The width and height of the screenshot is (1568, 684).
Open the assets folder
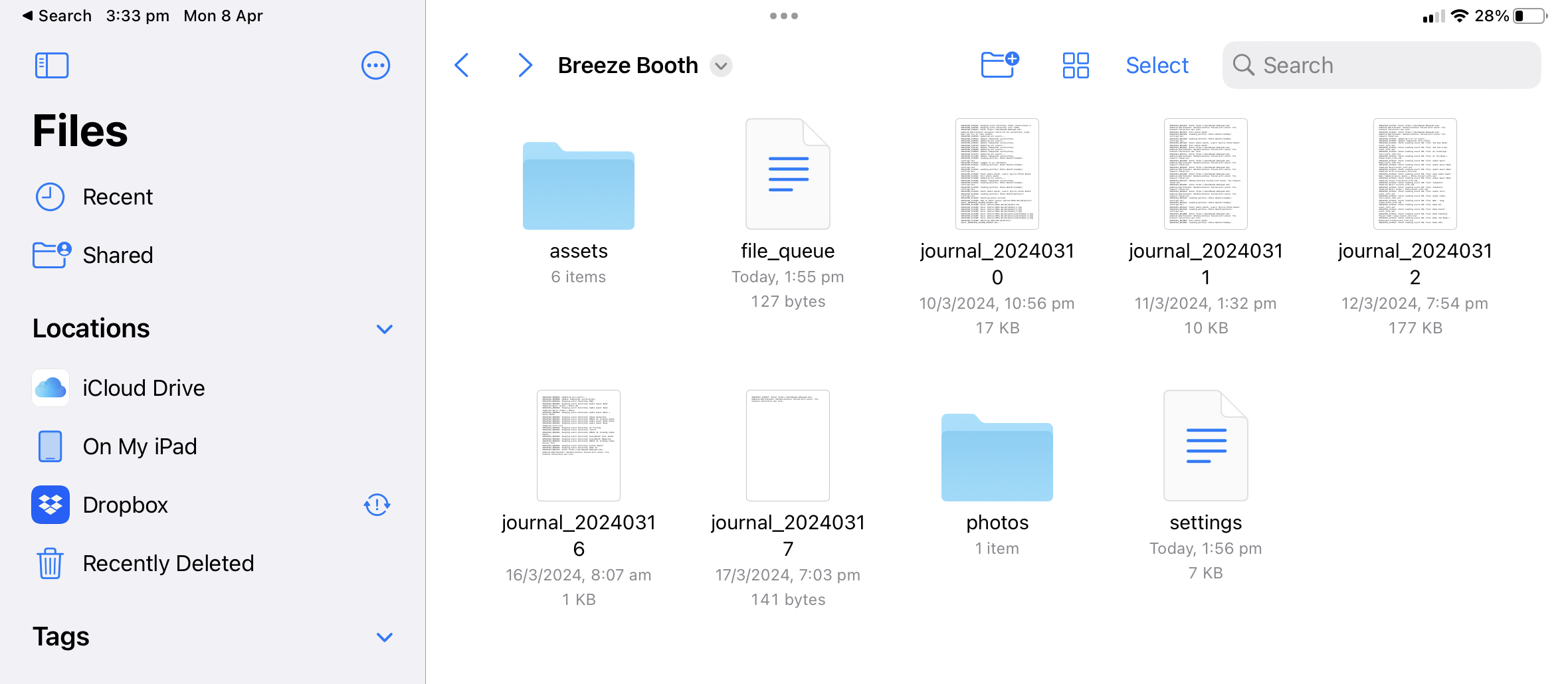(x=578, y=186)
